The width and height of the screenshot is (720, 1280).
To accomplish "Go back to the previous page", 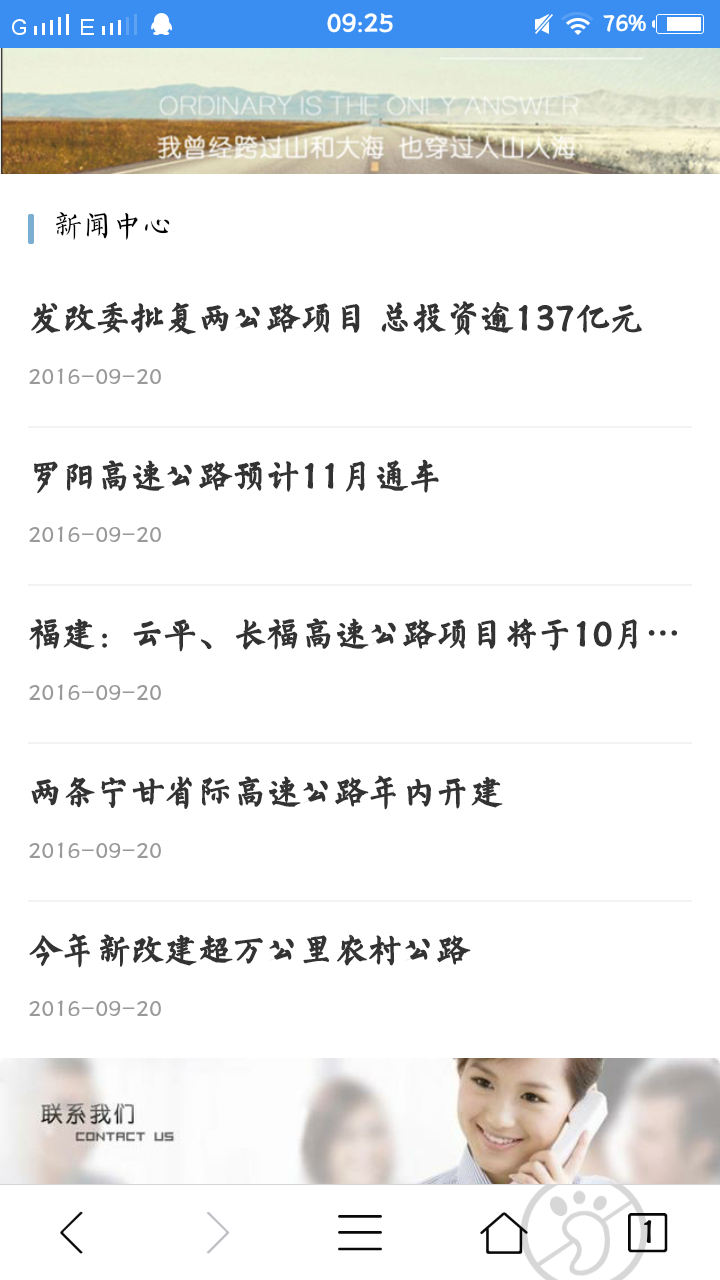I will coord(72,1233).
